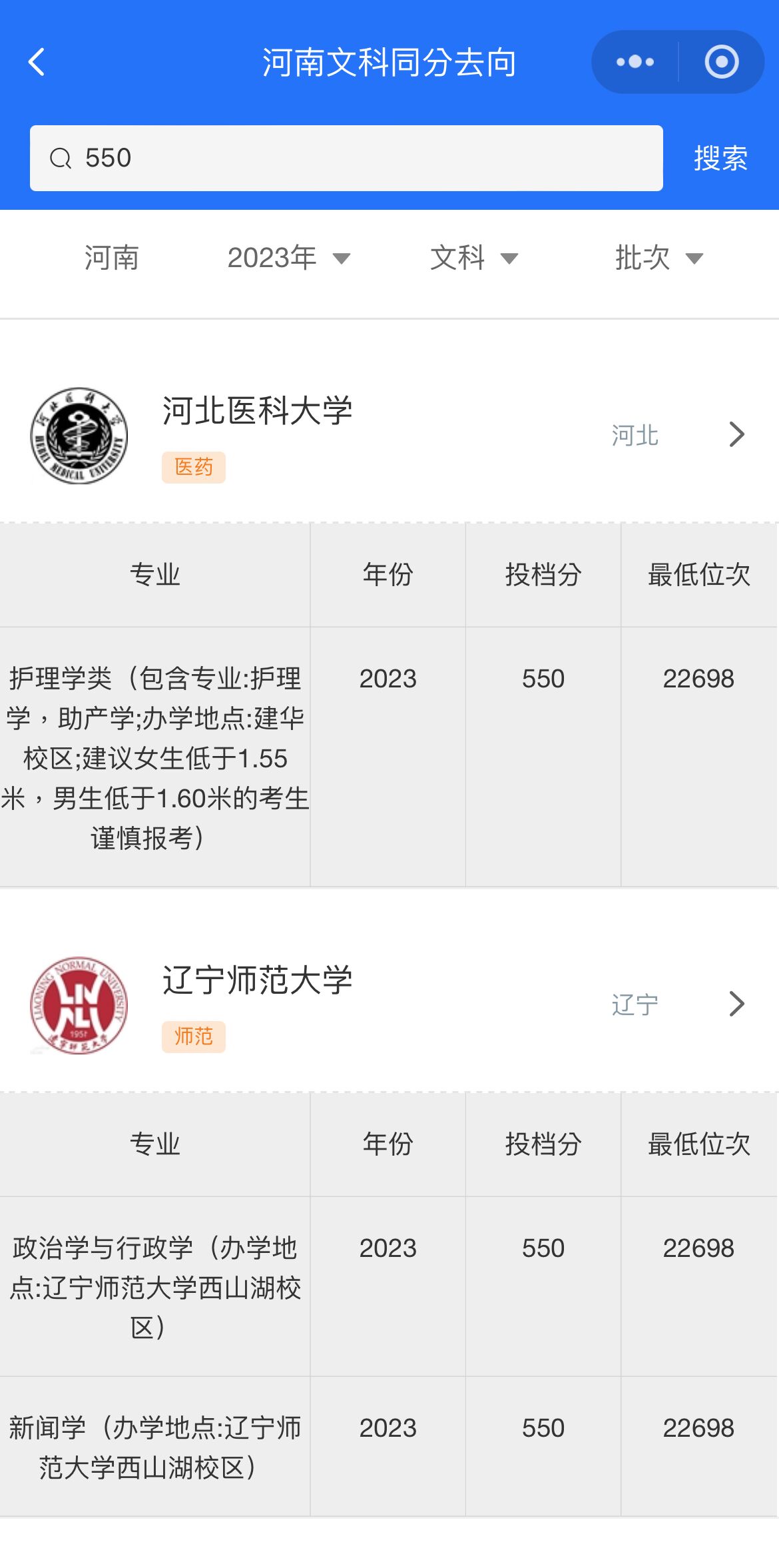Open the mini program three-dot menu
779x1568 pixels.
635,62
